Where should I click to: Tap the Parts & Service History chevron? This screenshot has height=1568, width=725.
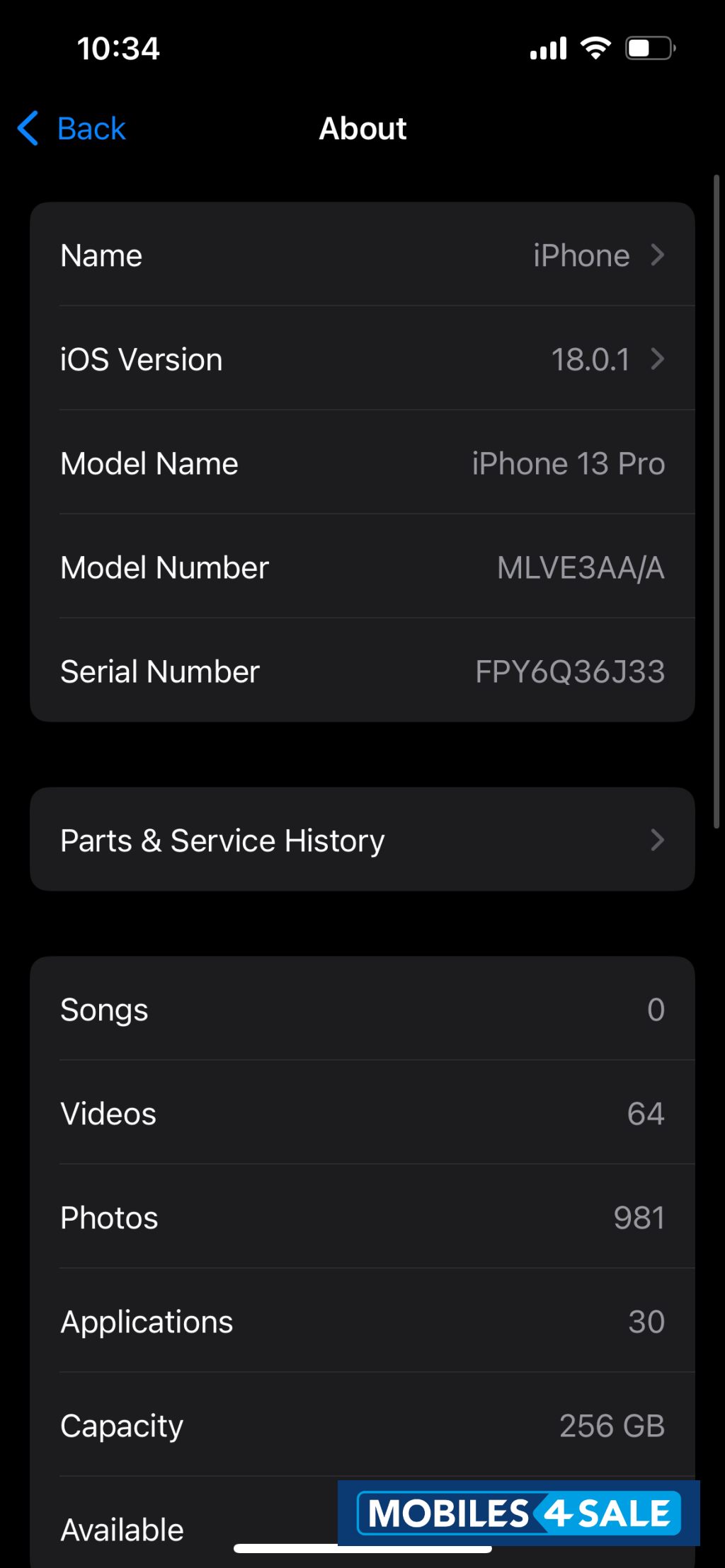658,840
